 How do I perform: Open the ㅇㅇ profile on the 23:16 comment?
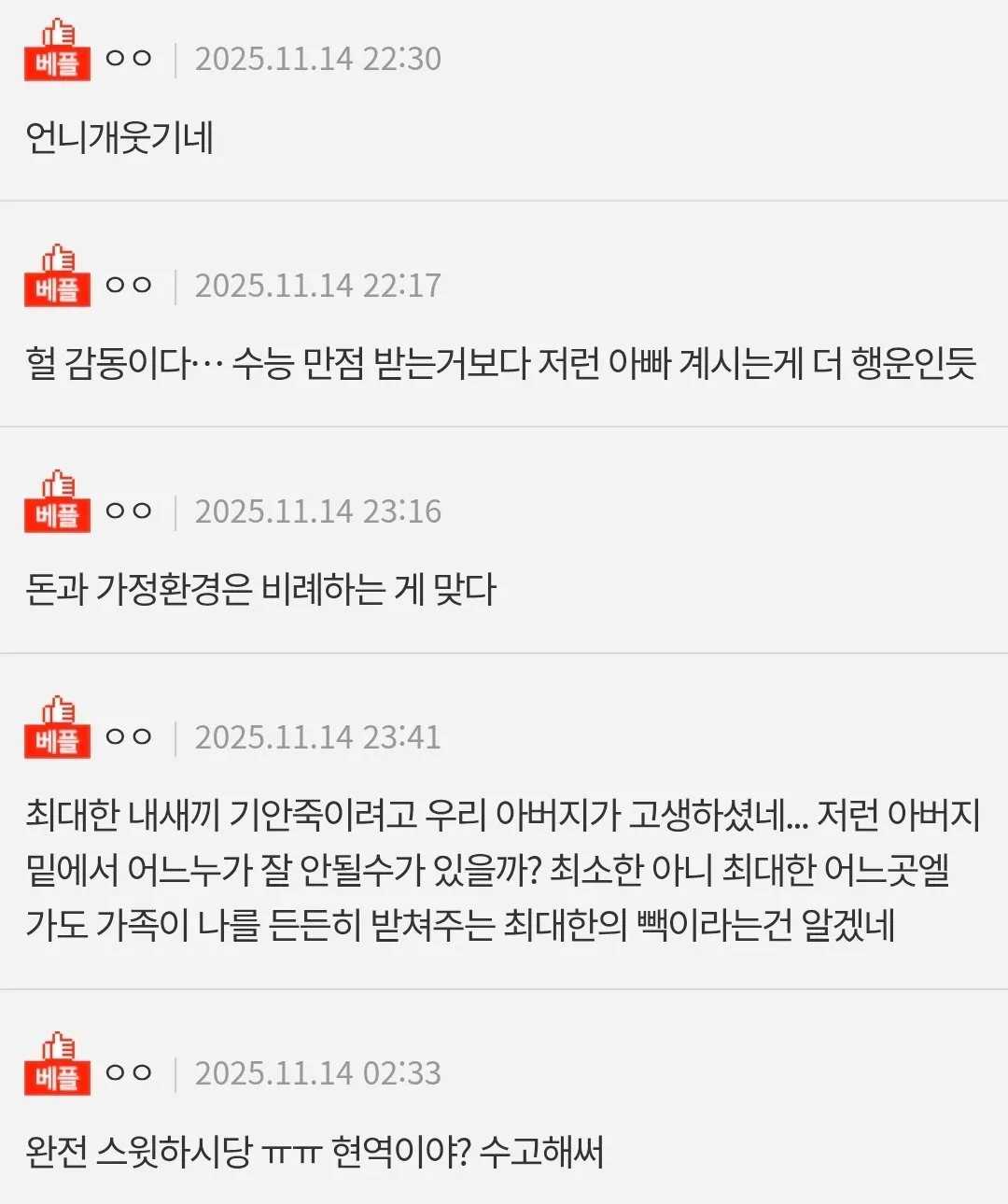131,511
